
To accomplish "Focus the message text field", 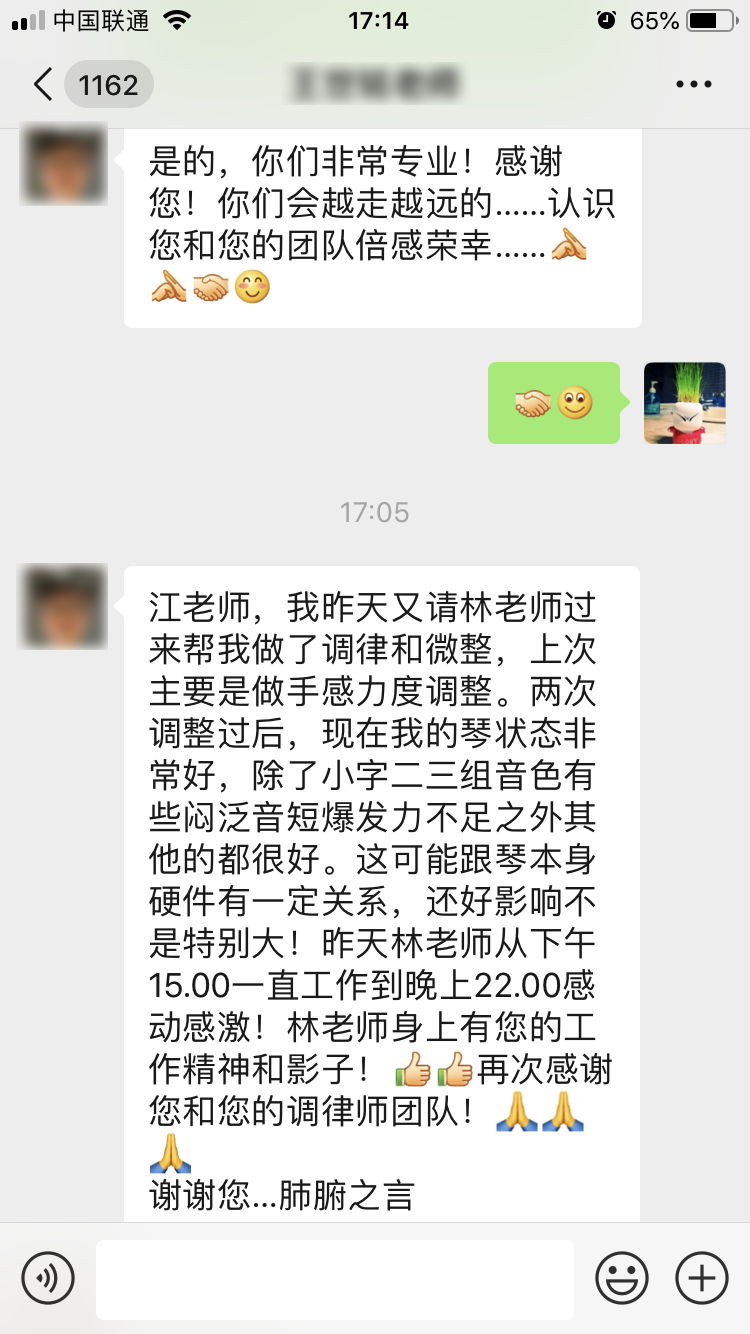I will 335,1279.
